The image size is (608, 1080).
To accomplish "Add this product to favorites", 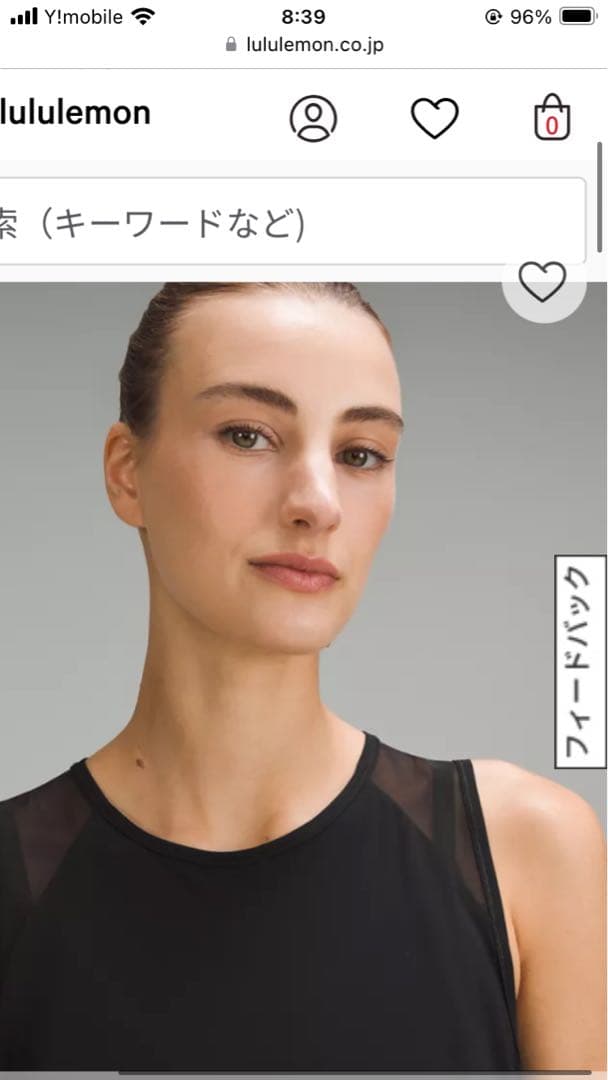I will pos(543,283).
